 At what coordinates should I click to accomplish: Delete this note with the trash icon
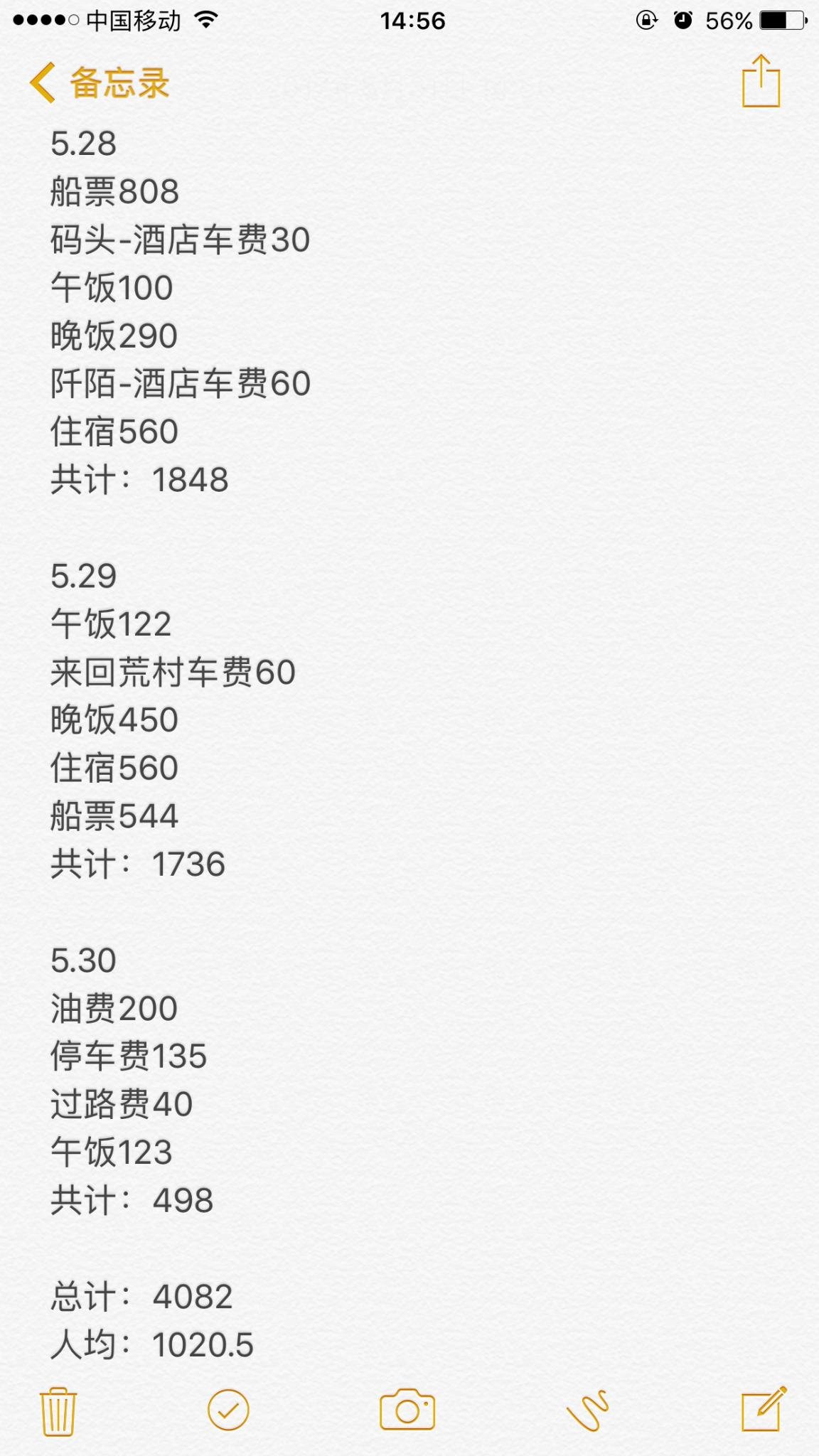click(x=58, y=1410)
